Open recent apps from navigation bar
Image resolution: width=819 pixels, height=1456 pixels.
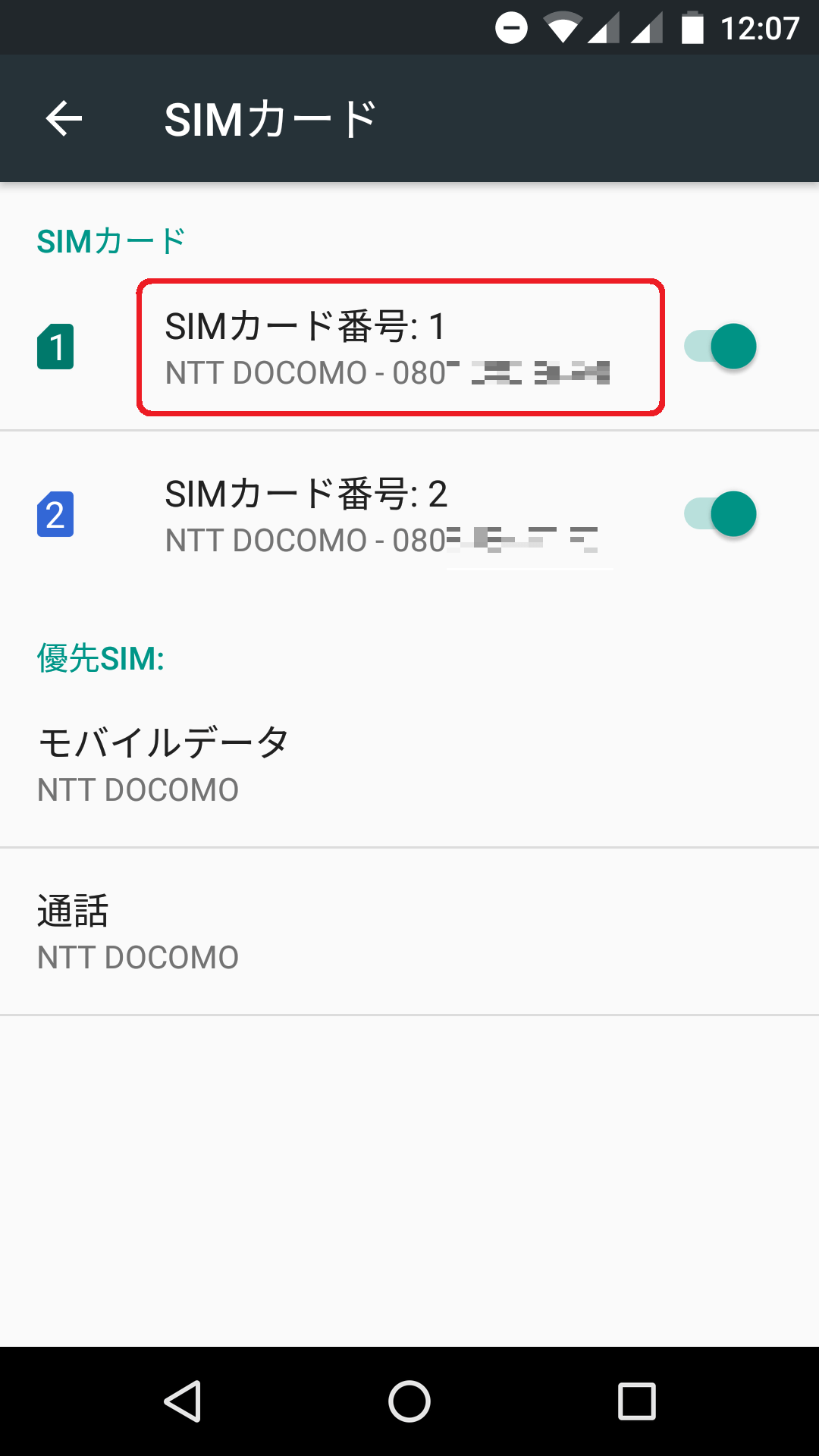coord(637,1401)
